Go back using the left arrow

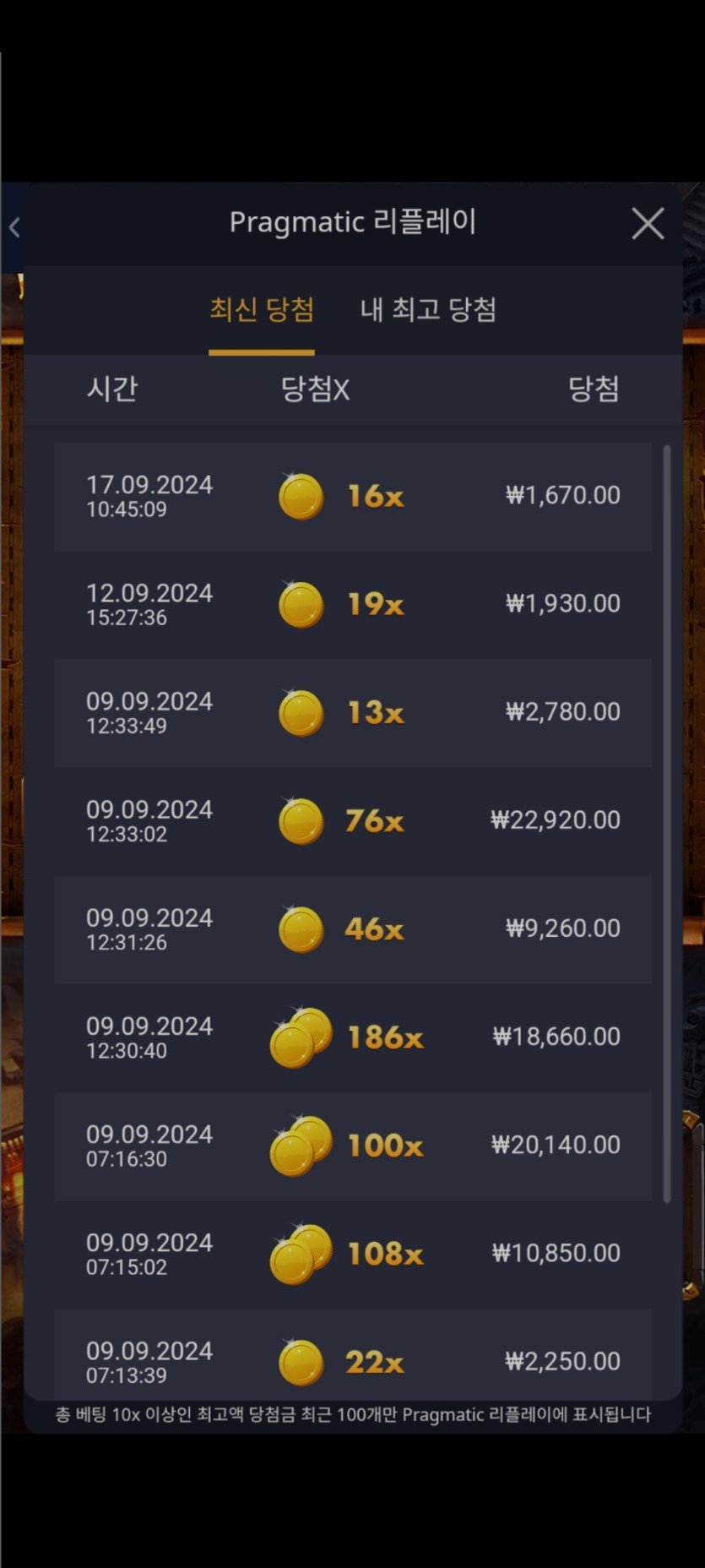pyautogui.click(x=14, y=226)
